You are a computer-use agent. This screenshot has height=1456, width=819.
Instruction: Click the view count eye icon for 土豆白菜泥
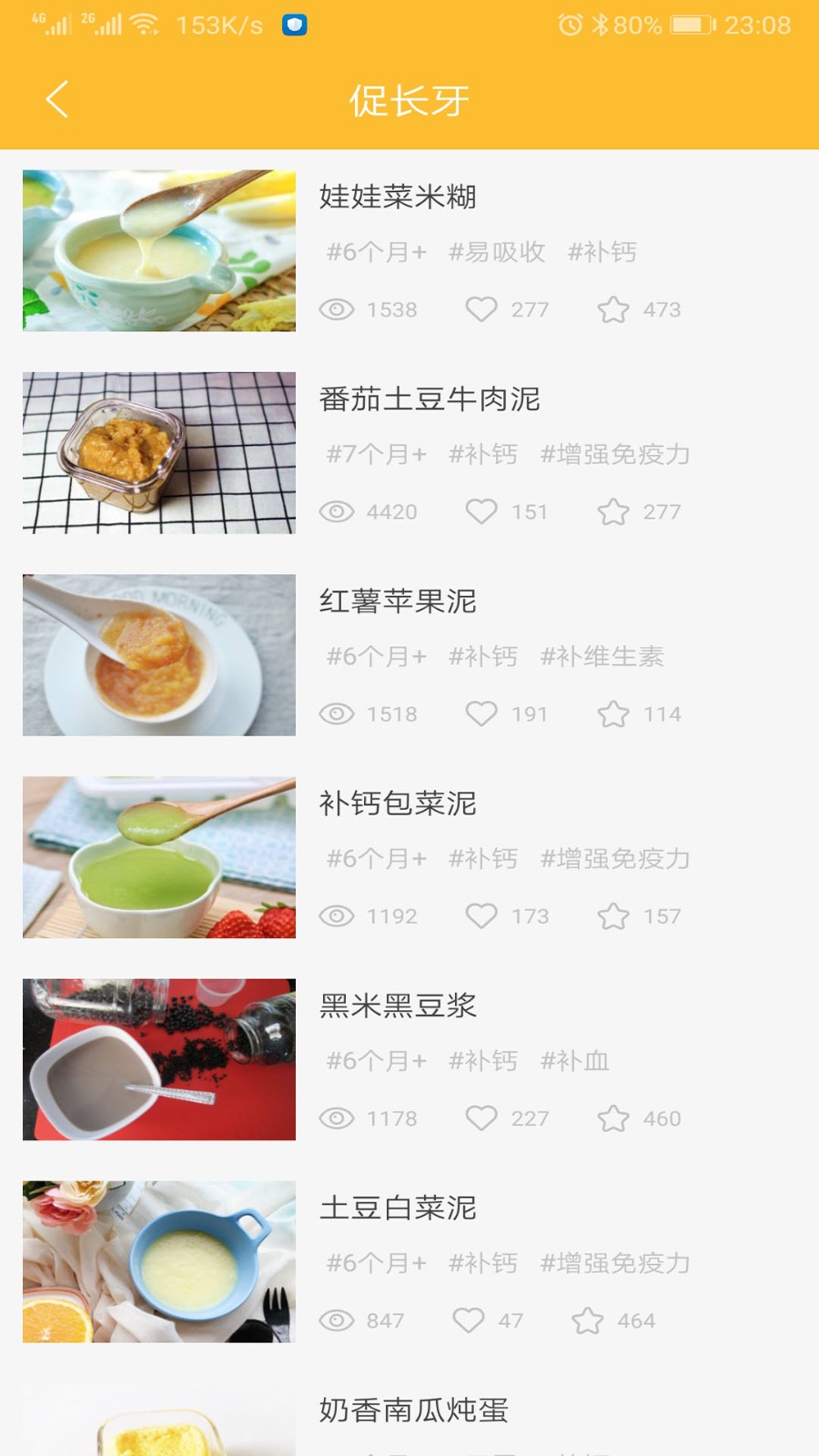pos(339,1320)
